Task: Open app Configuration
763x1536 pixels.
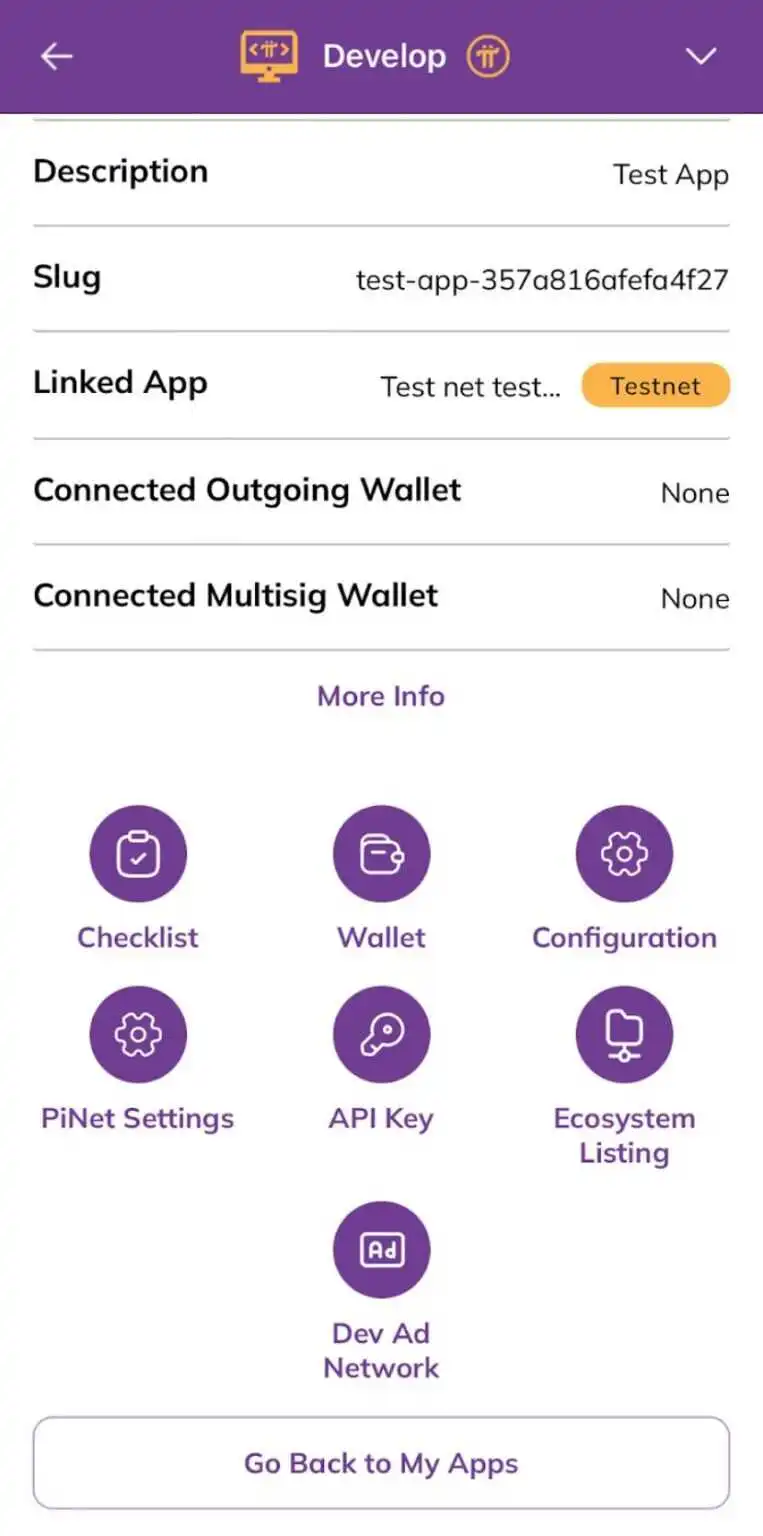Action: pyautogui.click(x=624, y=854)
